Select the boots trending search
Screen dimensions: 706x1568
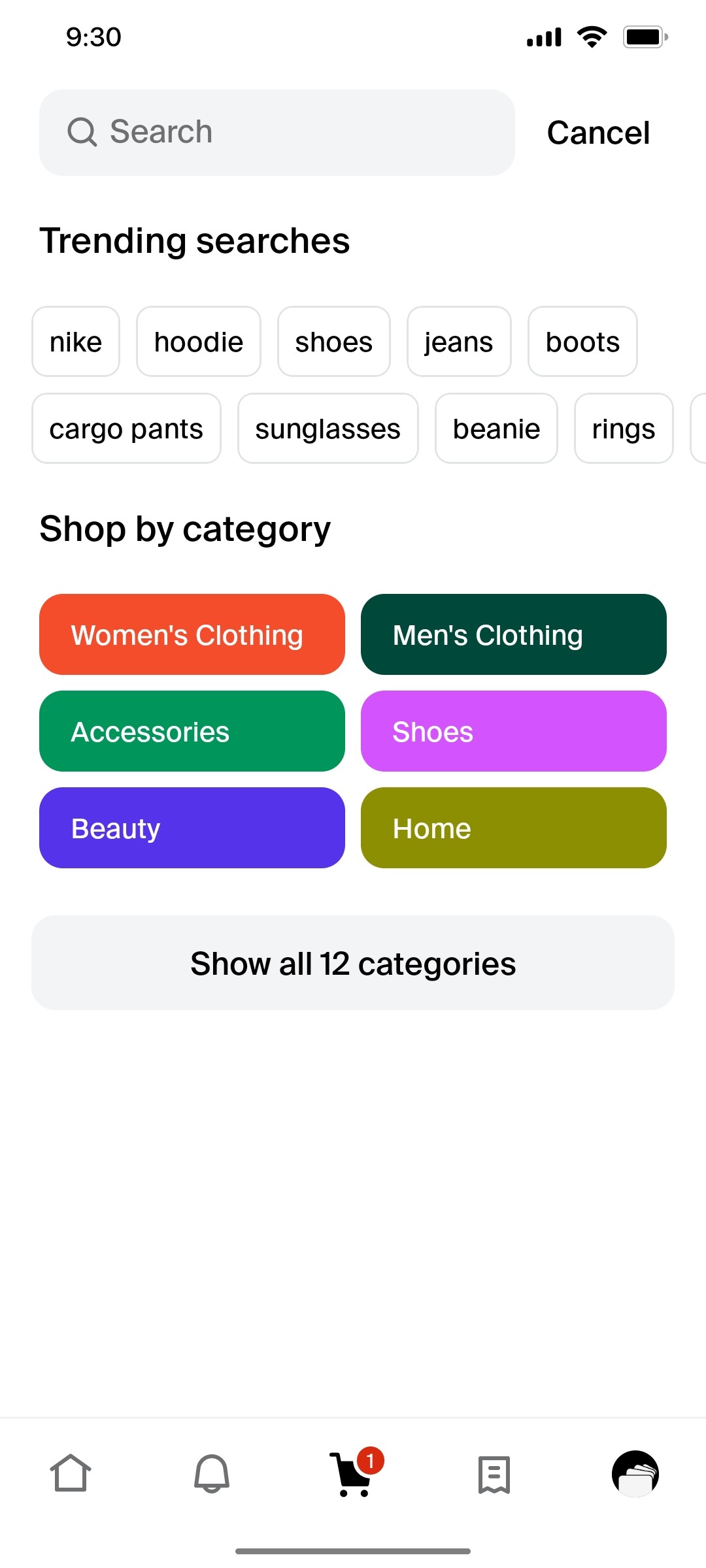(582, 341)
